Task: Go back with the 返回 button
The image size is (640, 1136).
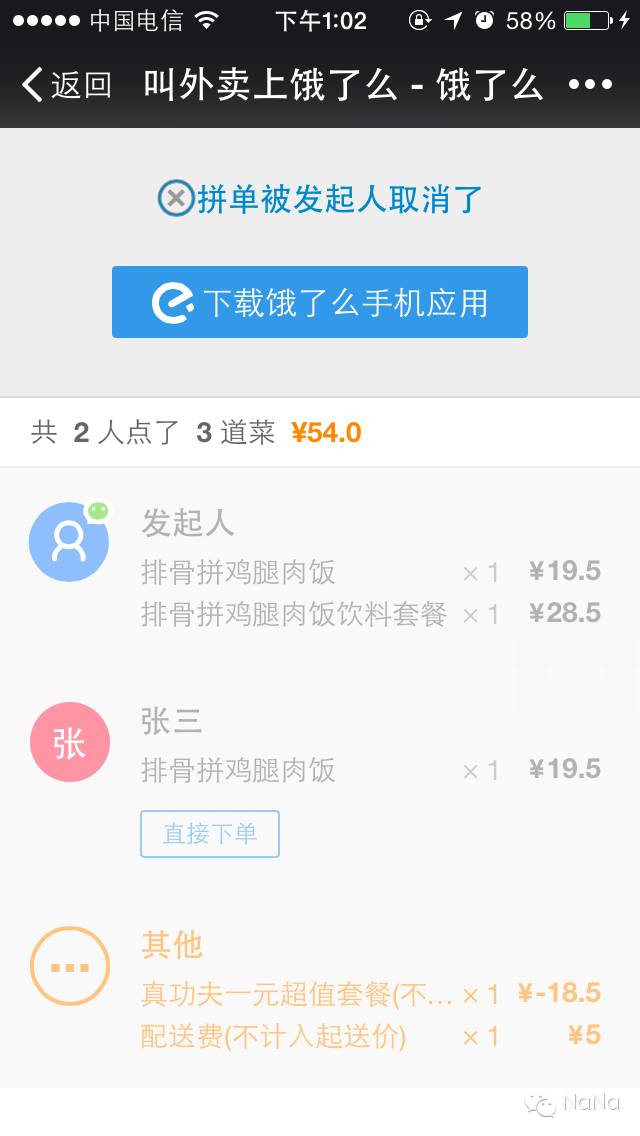Action: point(66,85)
